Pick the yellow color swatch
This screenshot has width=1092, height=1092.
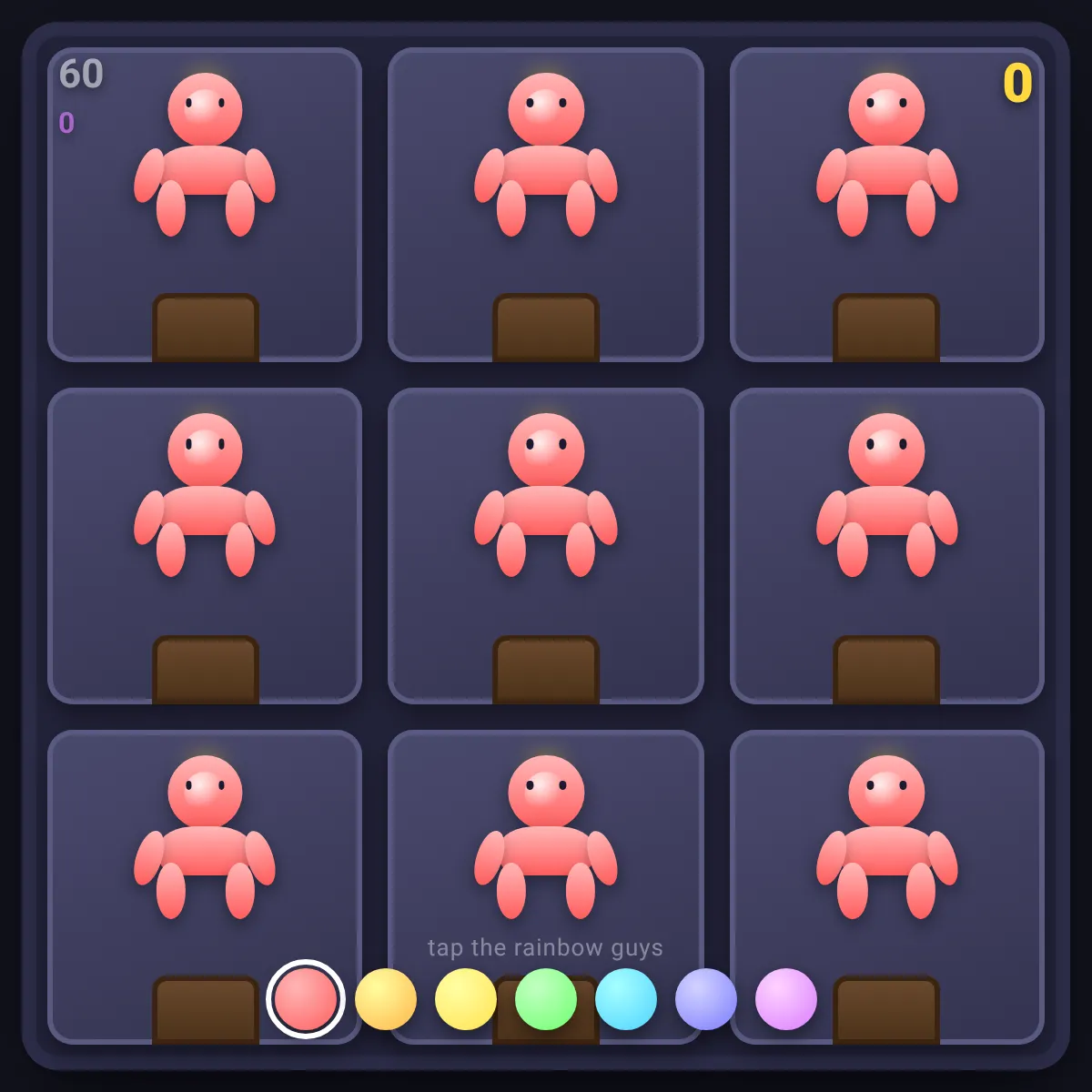(466, 999)
